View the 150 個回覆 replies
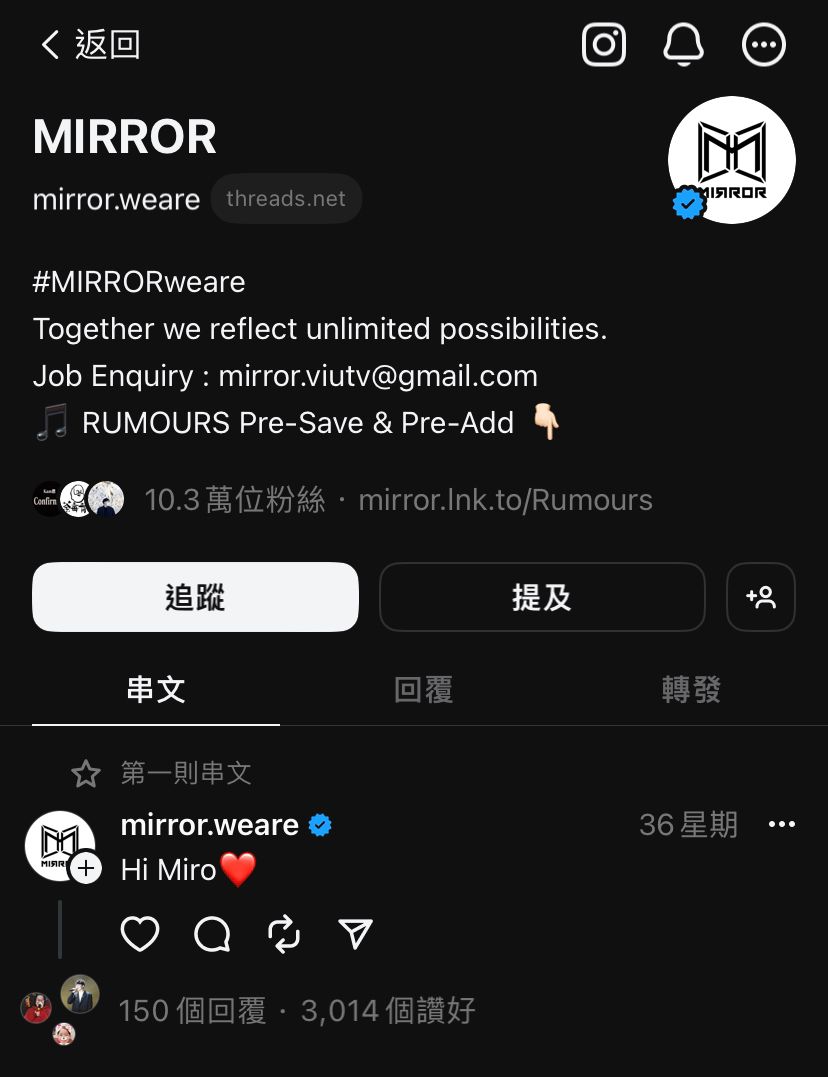 [192, 1011]
